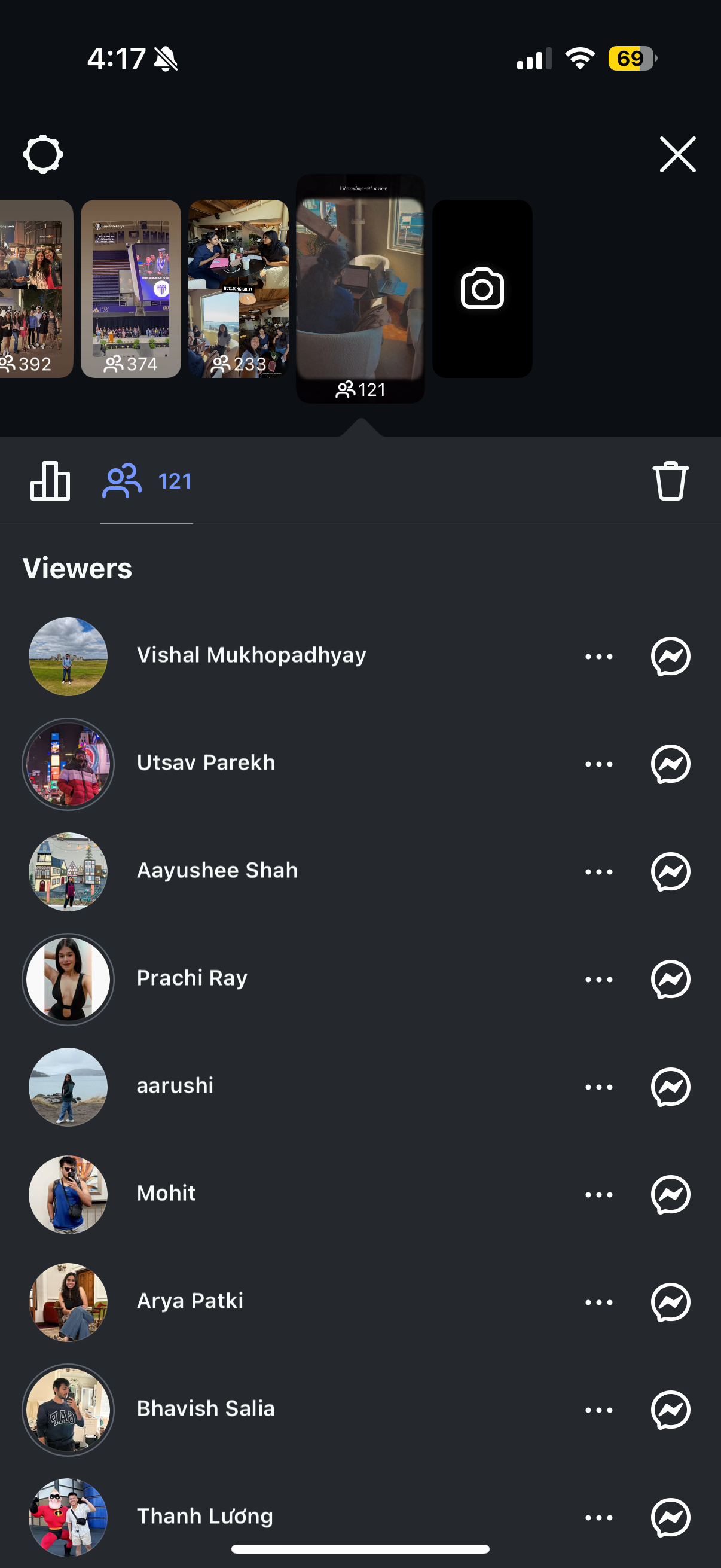
Task: Delete this story using trash icon
Action: [670, 481]
